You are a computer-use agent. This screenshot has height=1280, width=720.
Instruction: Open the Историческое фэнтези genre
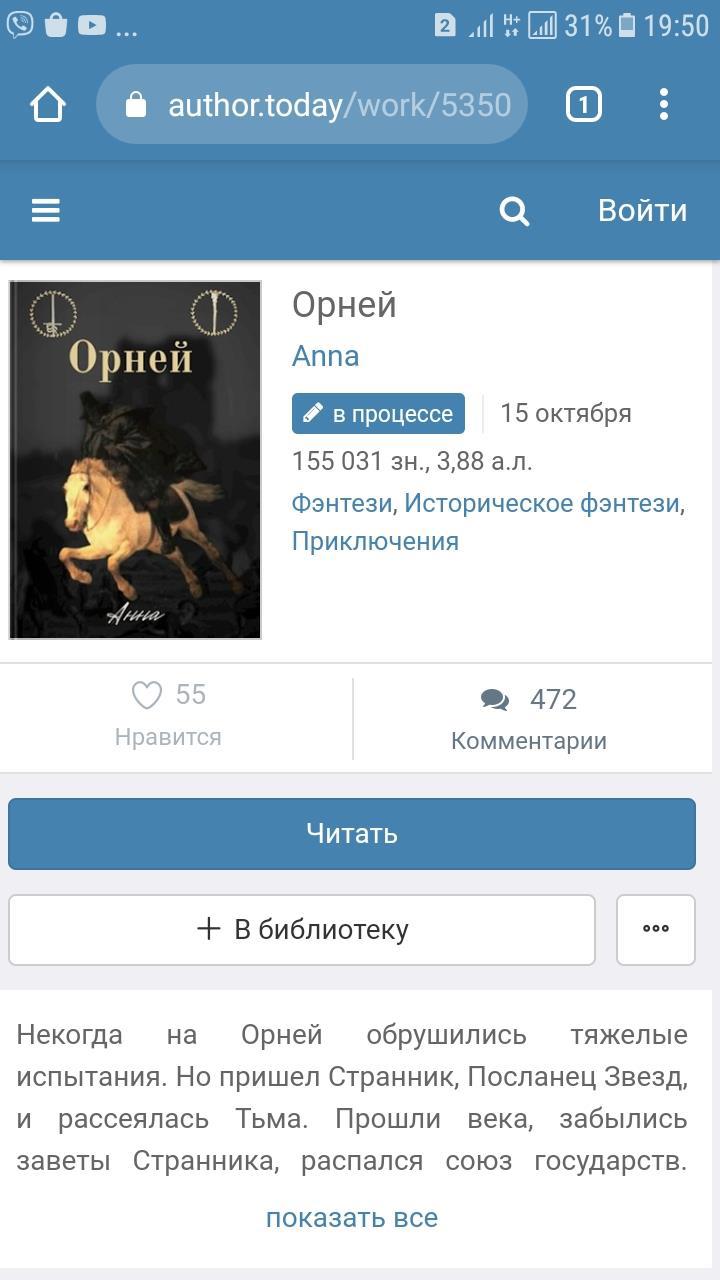[542, 503]
